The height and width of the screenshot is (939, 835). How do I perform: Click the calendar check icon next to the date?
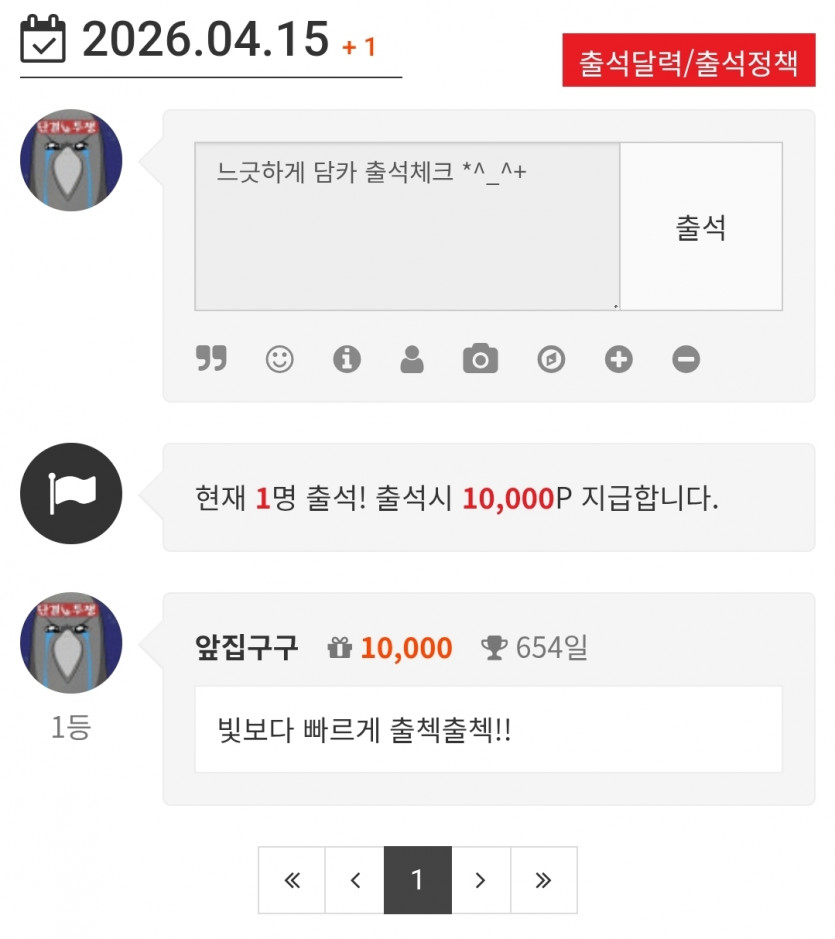tap(41, 40)
